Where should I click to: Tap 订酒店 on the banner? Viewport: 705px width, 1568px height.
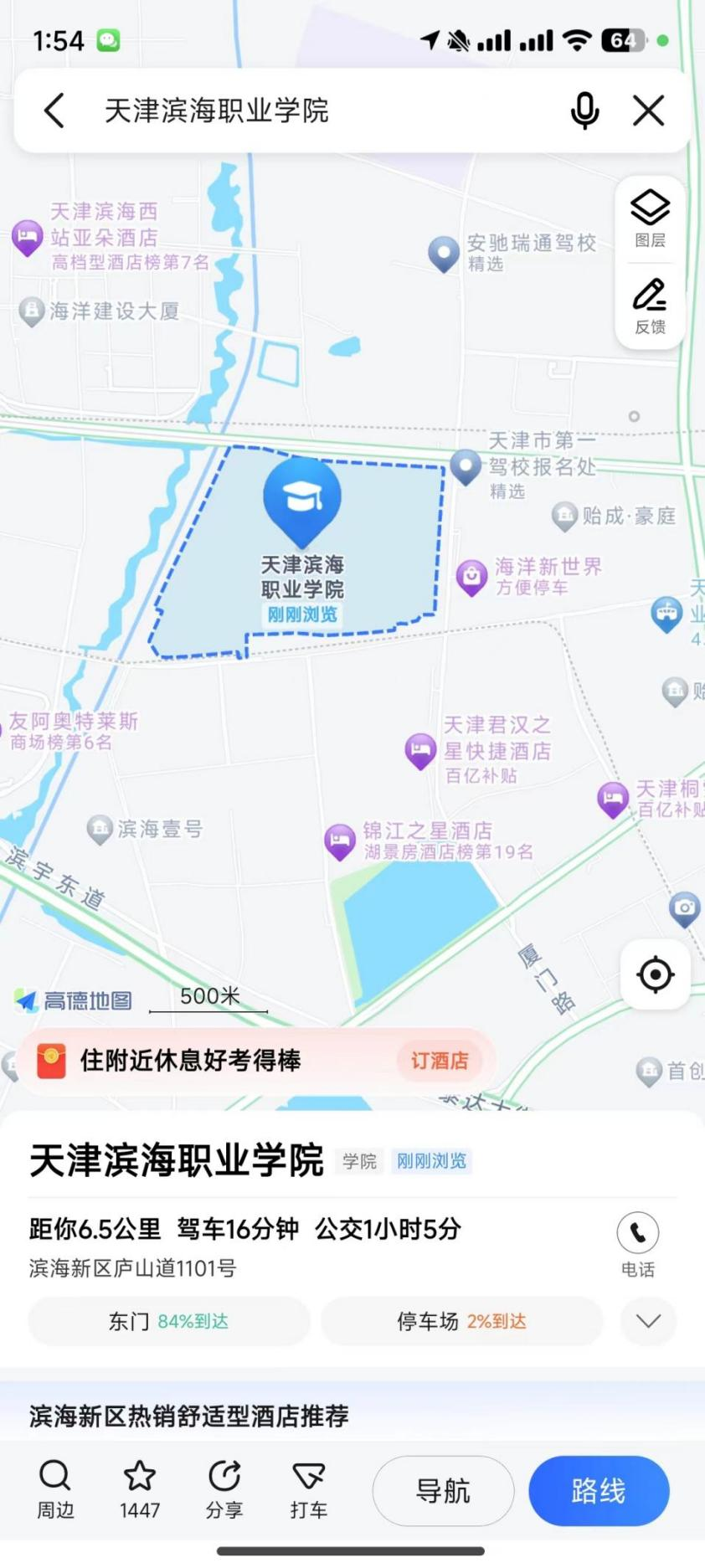pos(439,1061)
